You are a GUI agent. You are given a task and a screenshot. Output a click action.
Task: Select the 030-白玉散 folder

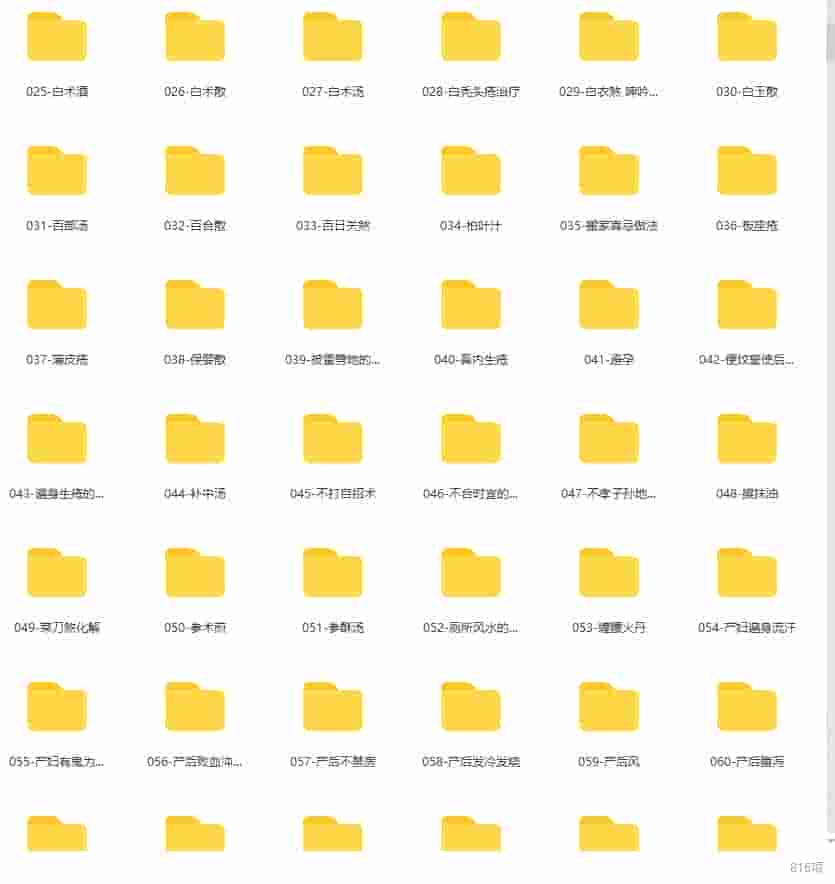point(747,38)
